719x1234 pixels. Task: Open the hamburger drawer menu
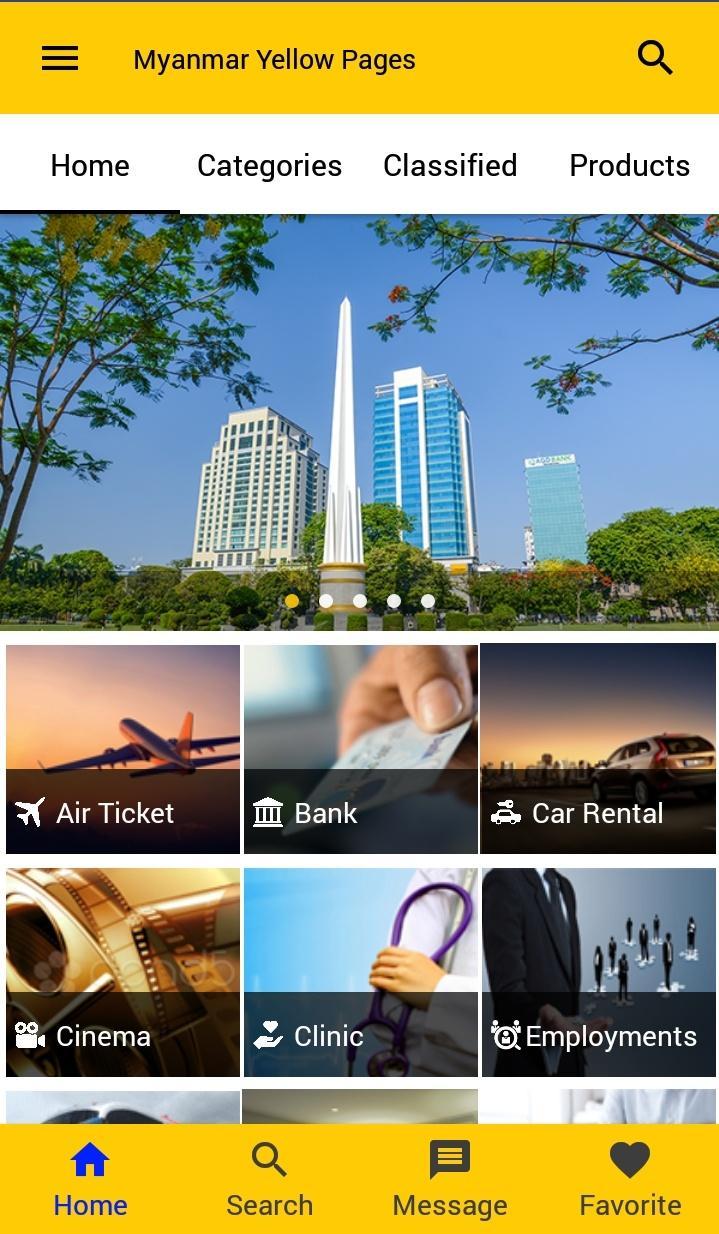[x=60, y=59]
